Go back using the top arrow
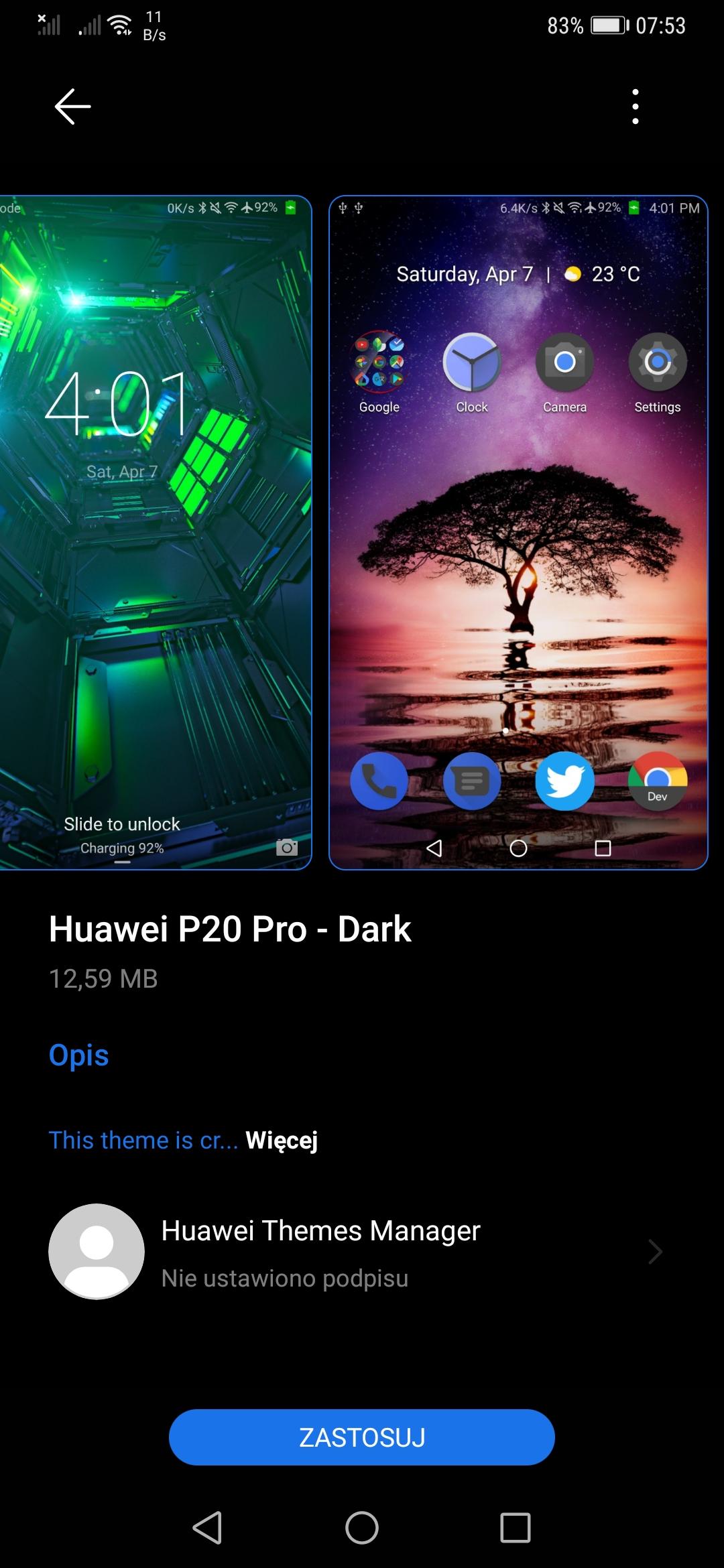The width and height of the screenshot is (724, 1568). pos(72,107)
